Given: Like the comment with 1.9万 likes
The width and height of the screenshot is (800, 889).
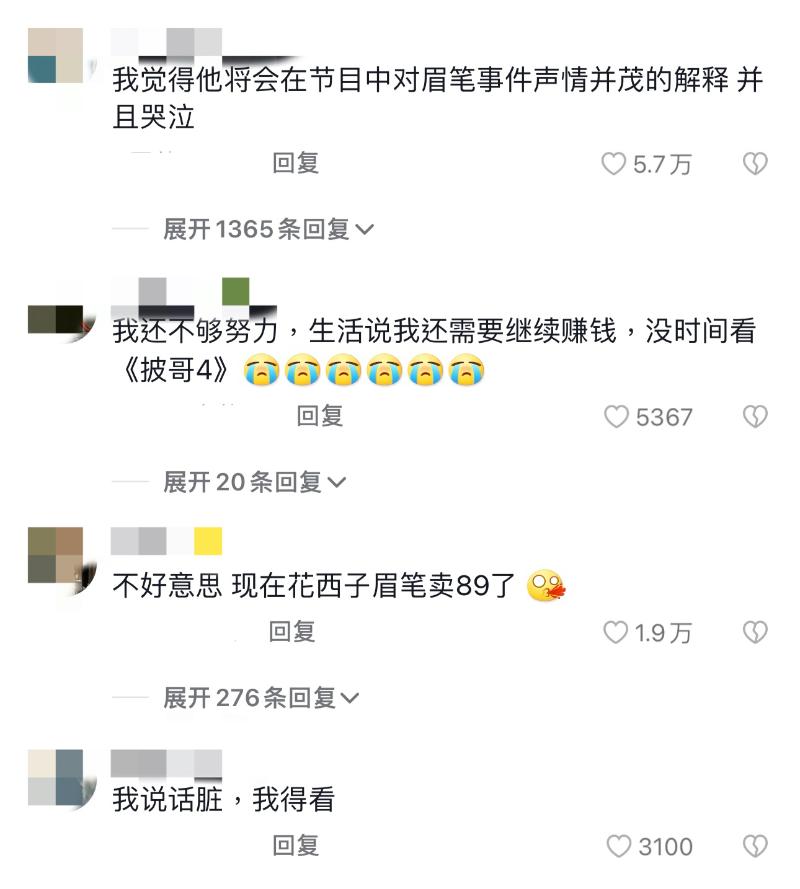Looking at the screenshot, I should tap(614, 632).
